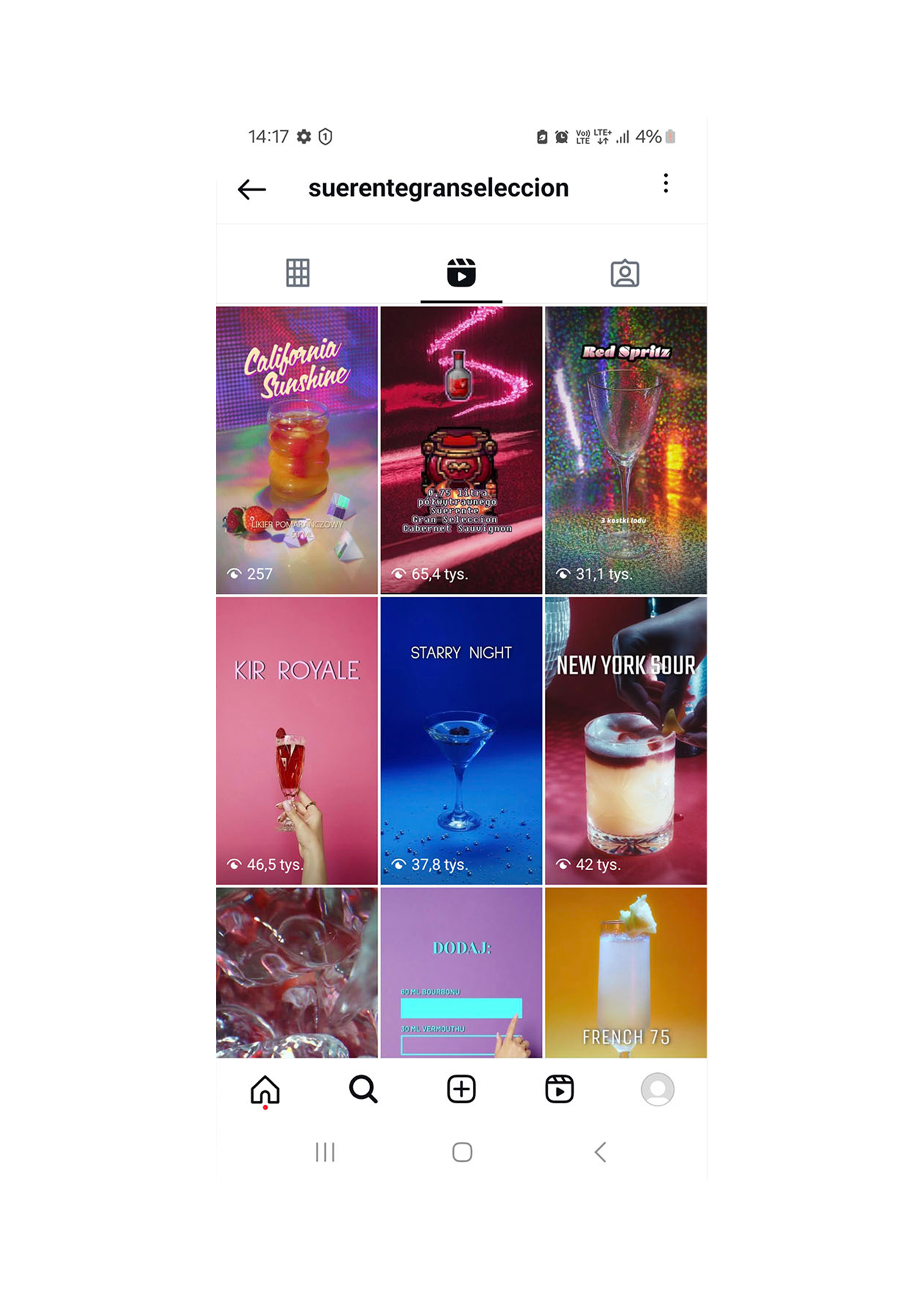Open the Search and Explore tab
This screenshot has width=924, height=1298.
(x=363, y=1089)
